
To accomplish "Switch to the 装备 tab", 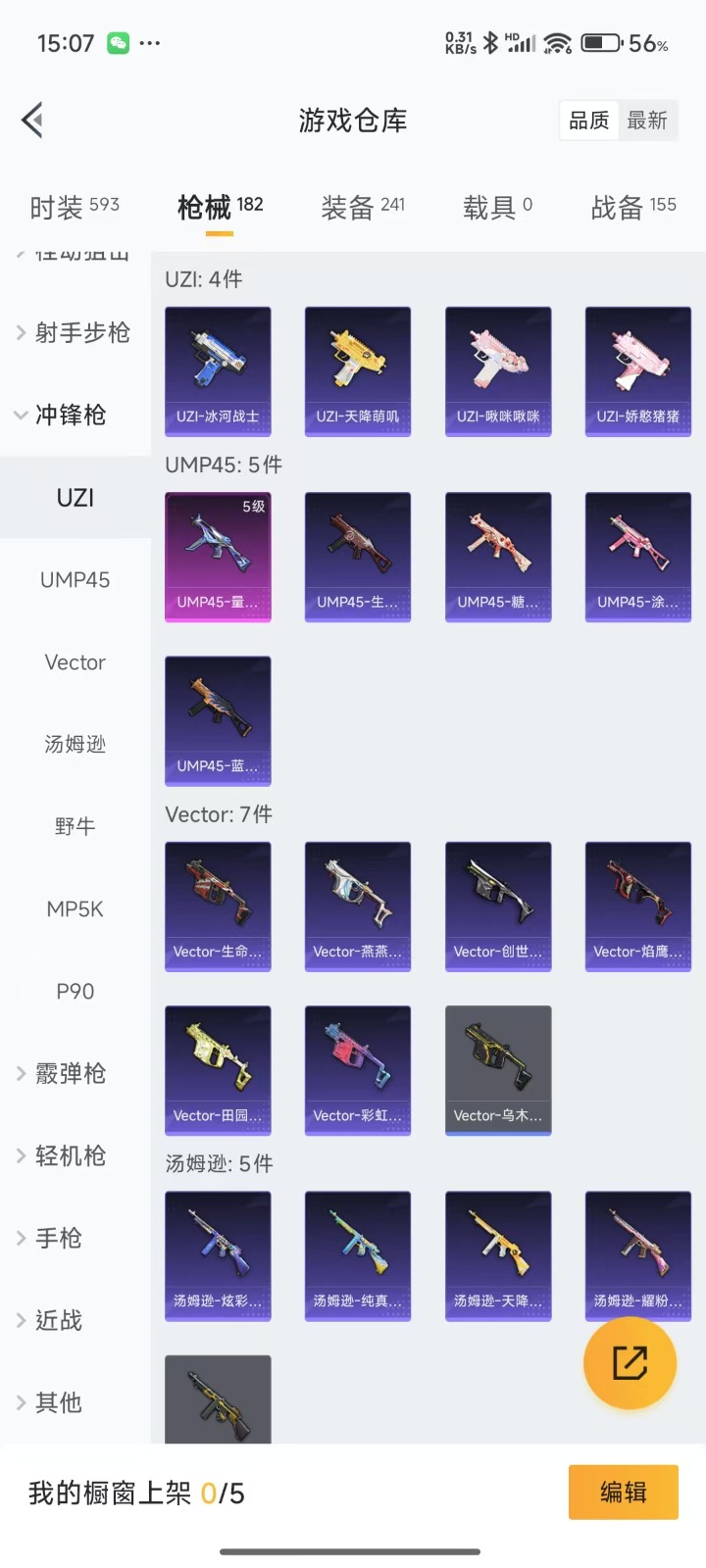I will point(363,207).
